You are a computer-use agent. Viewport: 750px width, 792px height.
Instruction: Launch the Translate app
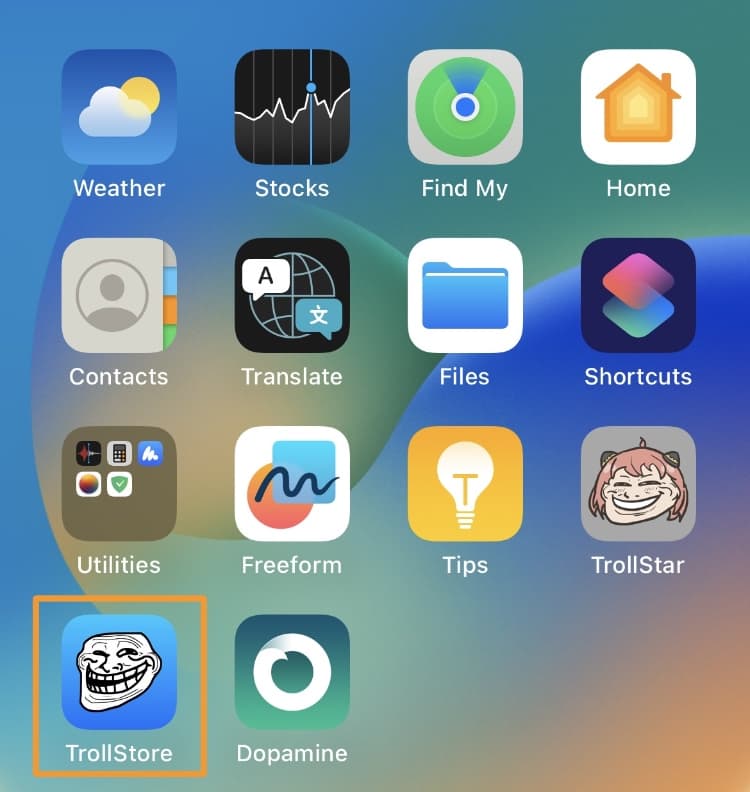click(x=292, y=294)
